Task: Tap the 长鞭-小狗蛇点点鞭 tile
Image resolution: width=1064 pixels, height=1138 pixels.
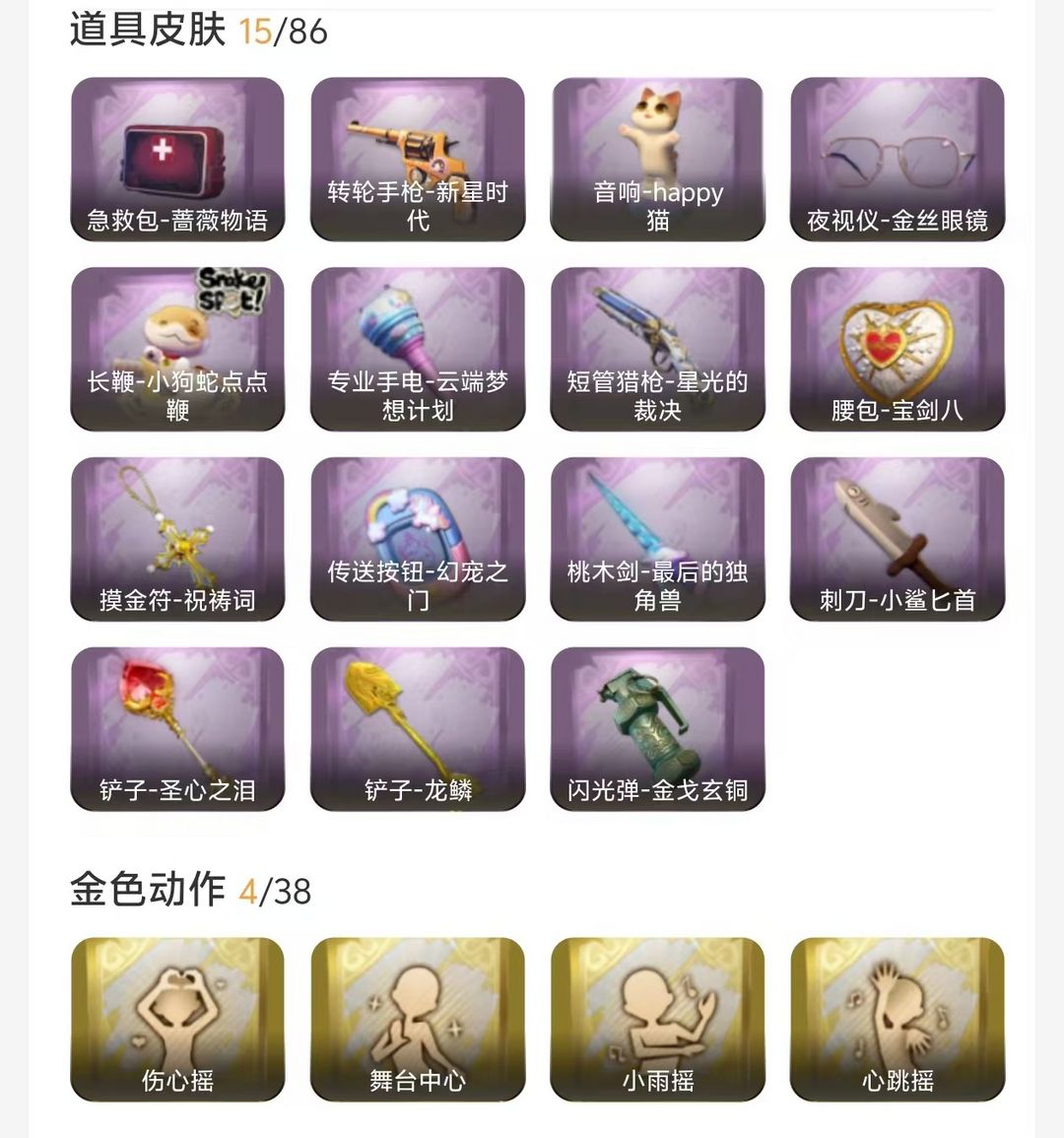Action: point(177,349)
